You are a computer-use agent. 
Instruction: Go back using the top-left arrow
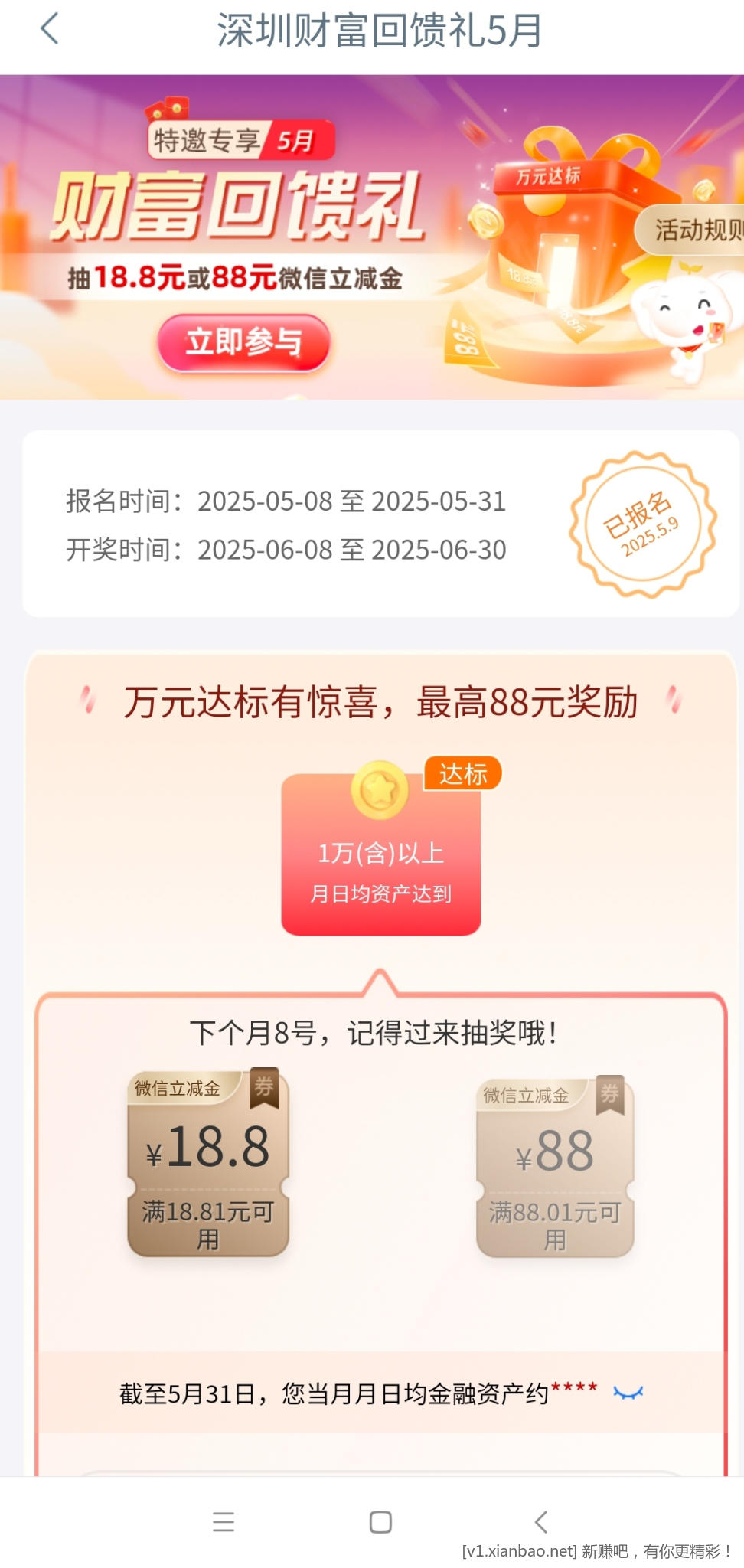point(50,30)
